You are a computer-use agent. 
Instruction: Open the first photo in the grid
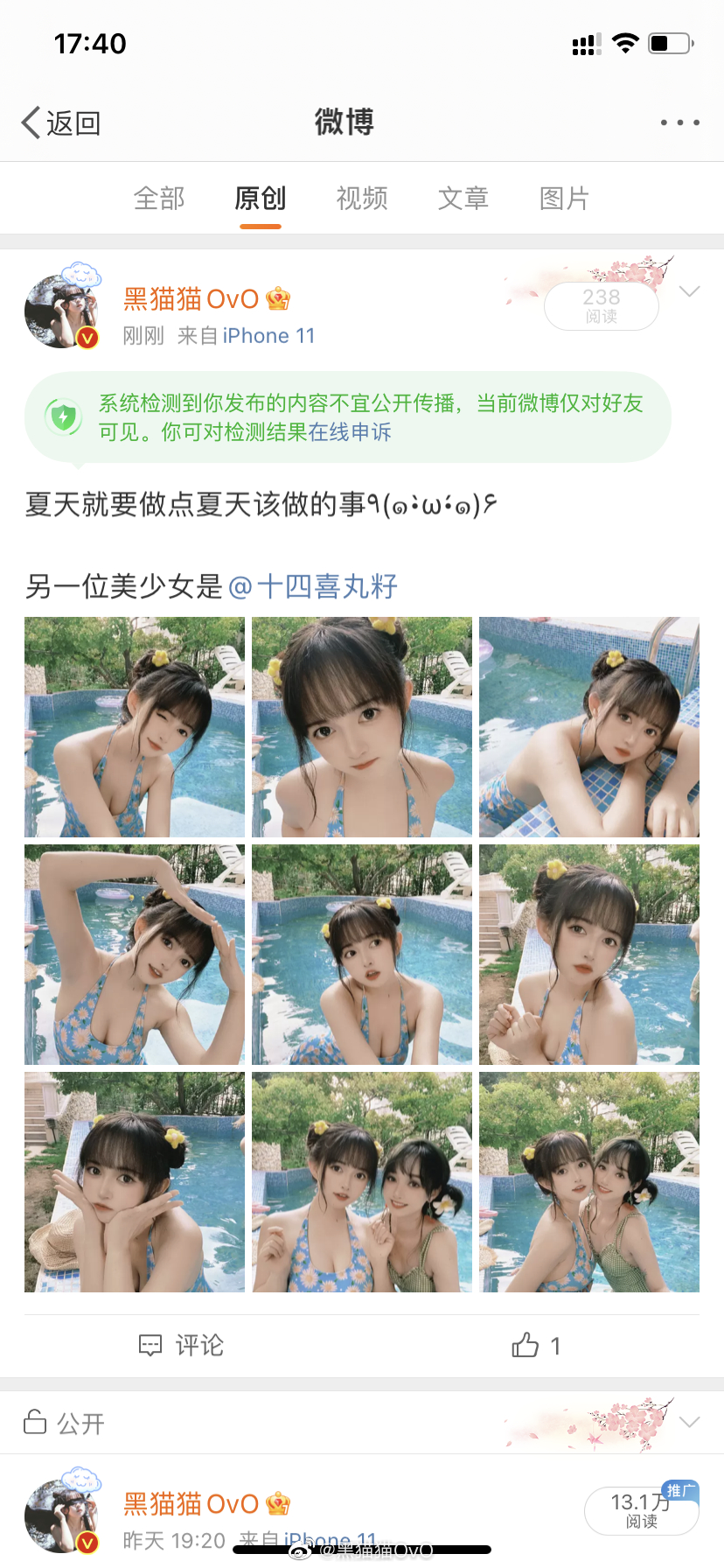point(135,727)
